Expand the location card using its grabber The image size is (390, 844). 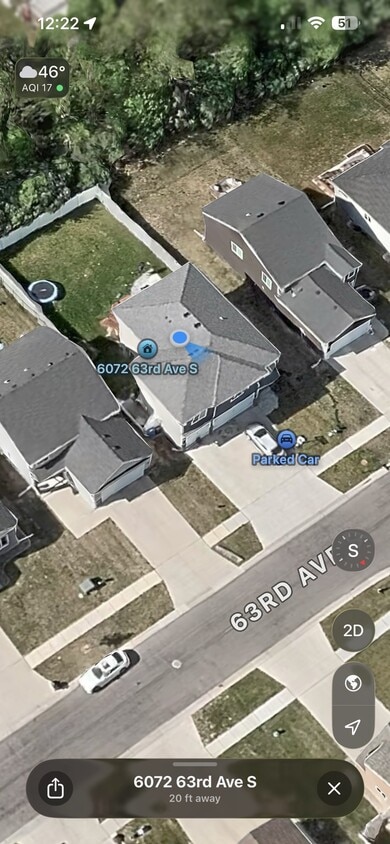click(x=195, y=764)
